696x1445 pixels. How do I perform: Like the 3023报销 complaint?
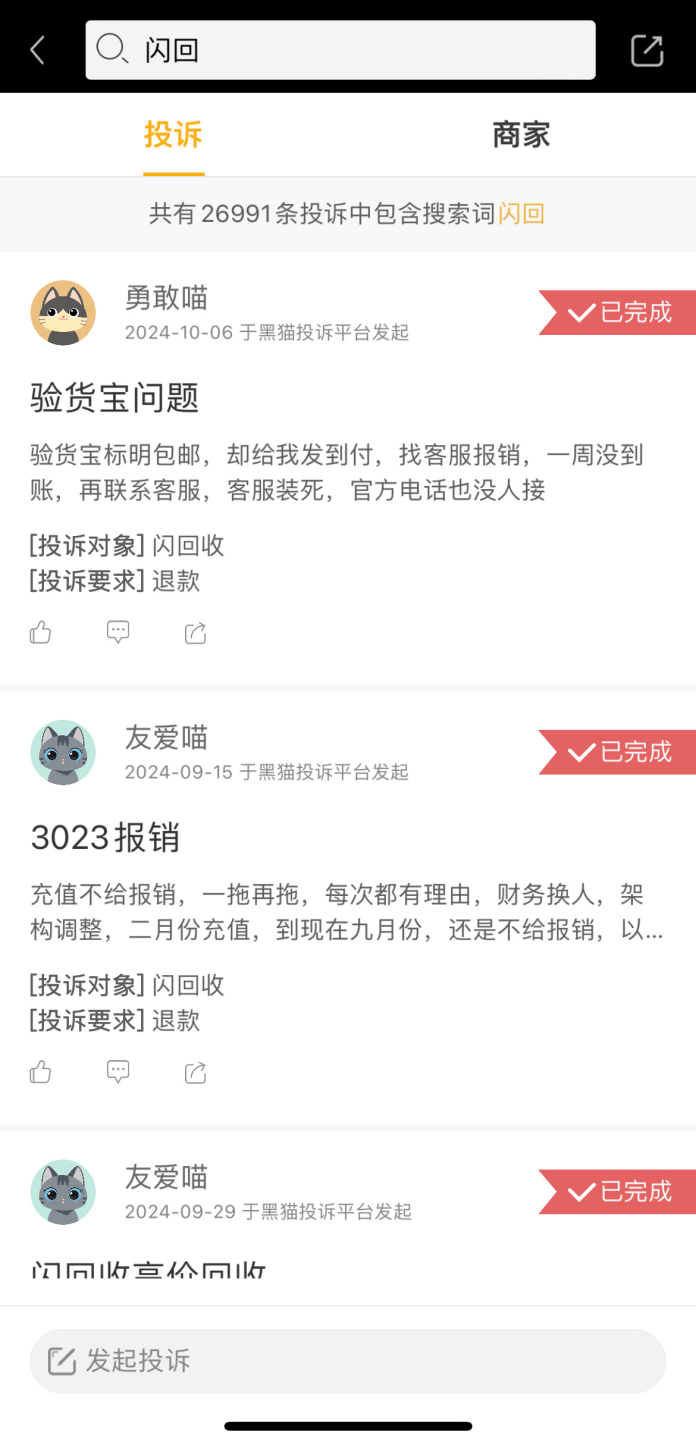pos(40,1072)
